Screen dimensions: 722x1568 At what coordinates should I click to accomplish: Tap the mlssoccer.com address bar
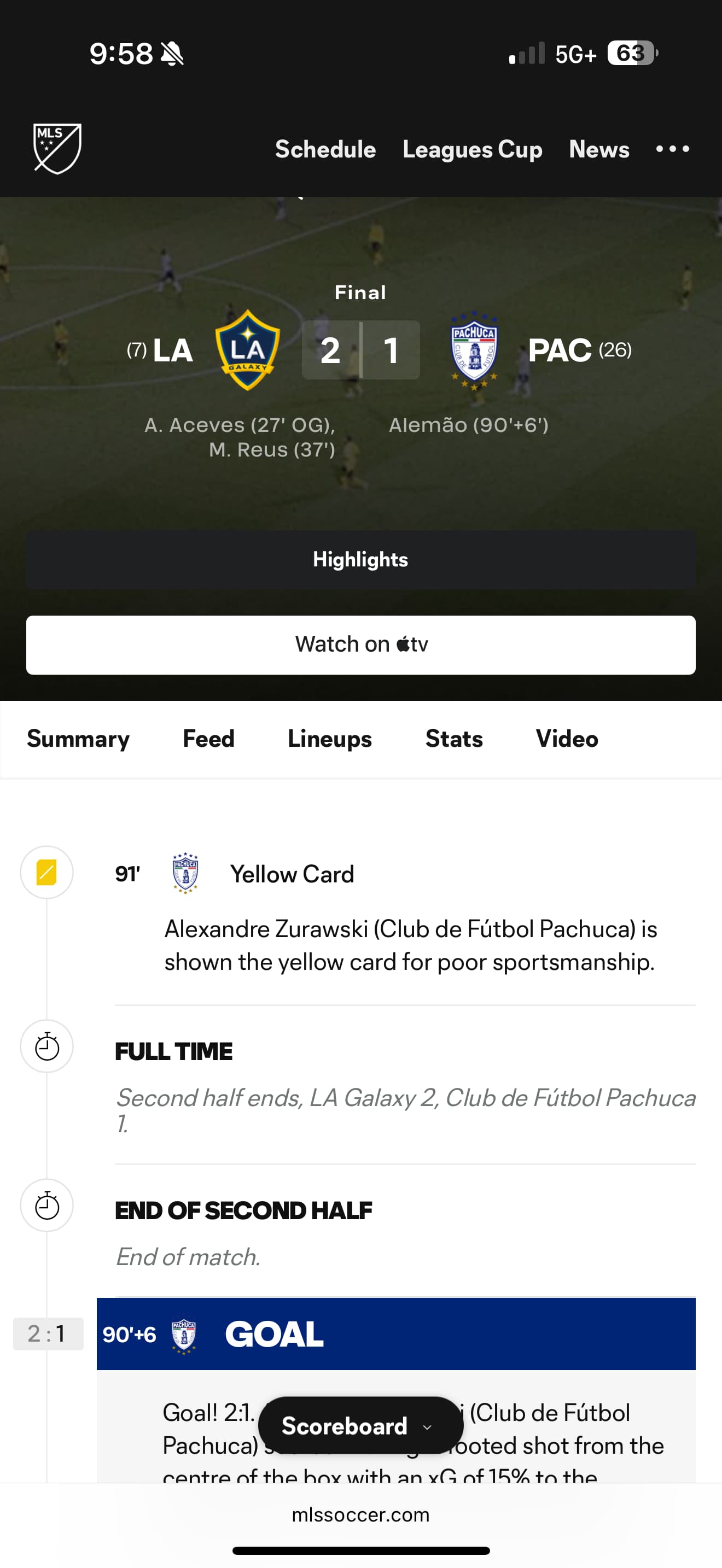360,1514
